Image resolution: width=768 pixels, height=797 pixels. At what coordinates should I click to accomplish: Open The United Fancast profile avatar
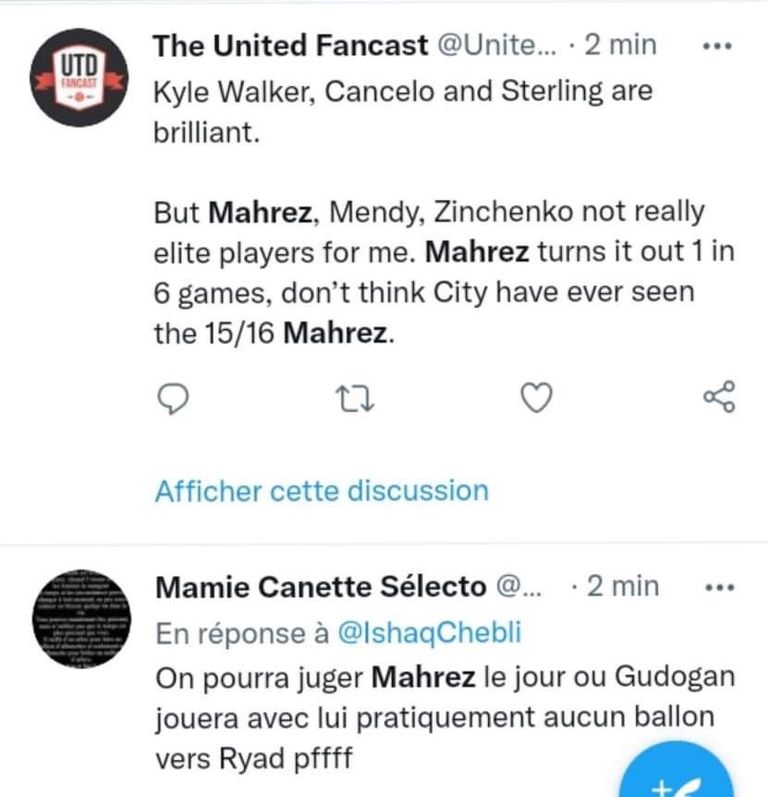(77, 78)
